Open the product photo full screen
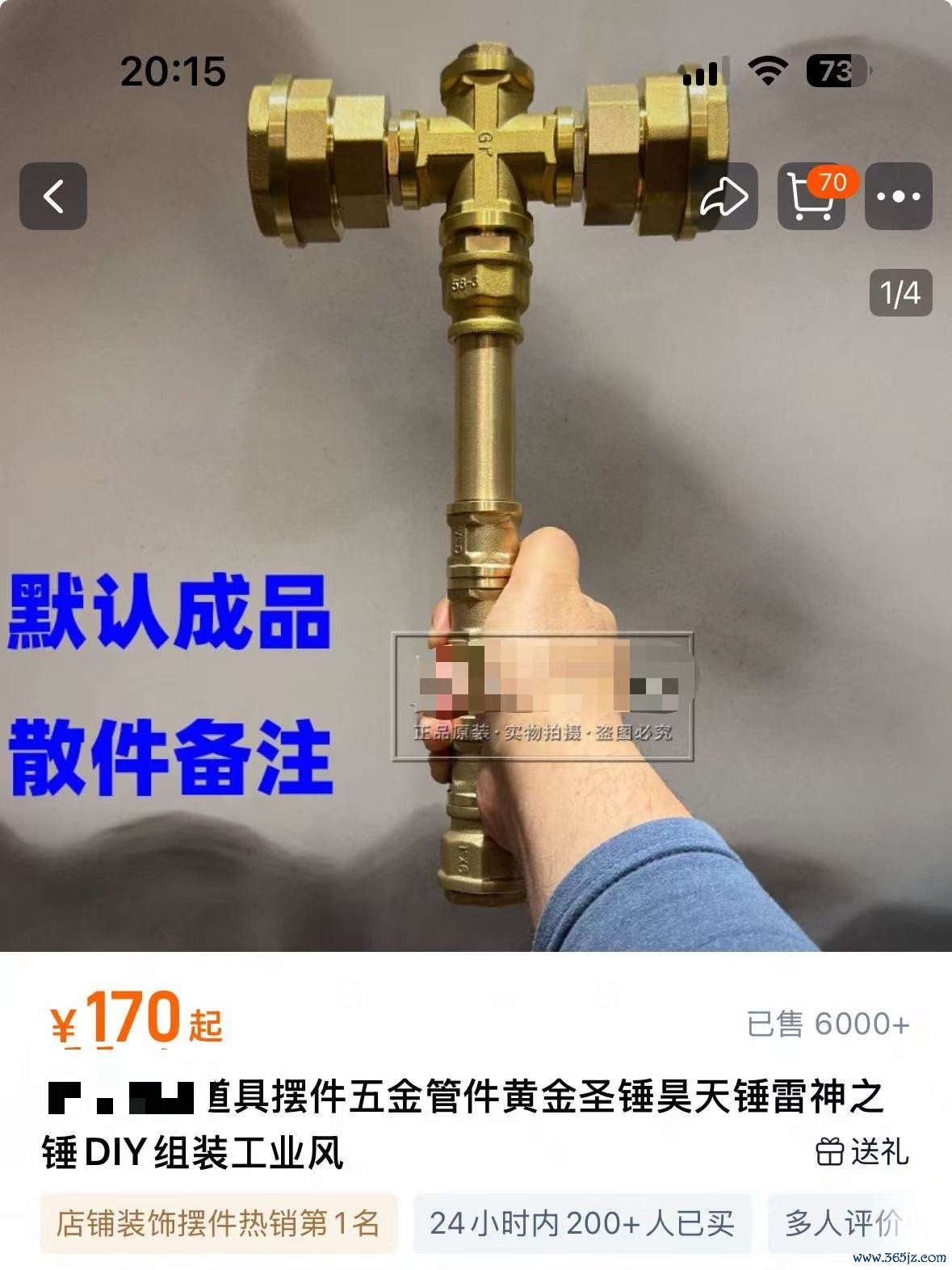952x1270 pixels. [476, 484]
